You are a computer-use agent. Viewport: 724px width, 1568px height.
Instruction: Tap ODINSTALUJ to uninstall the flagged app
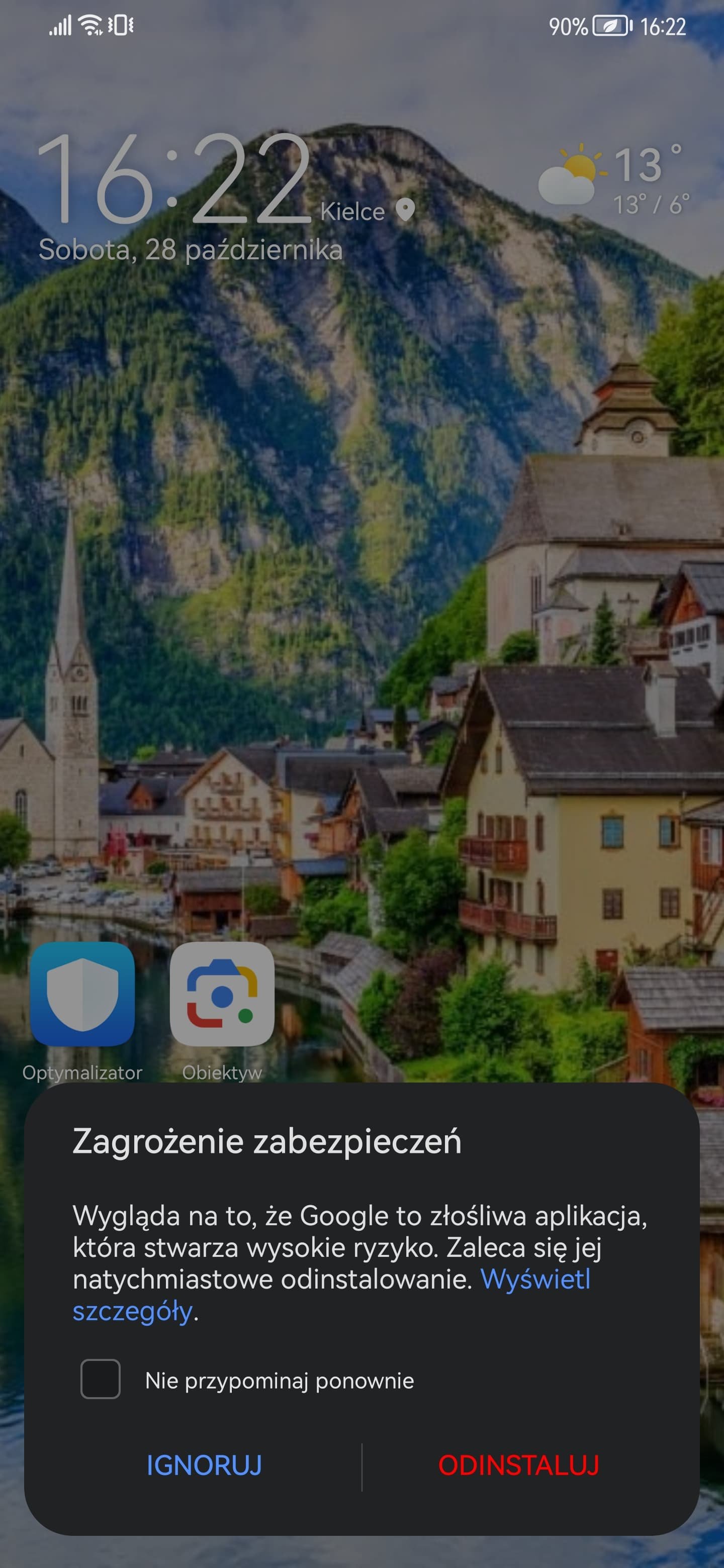point(519,1466)
